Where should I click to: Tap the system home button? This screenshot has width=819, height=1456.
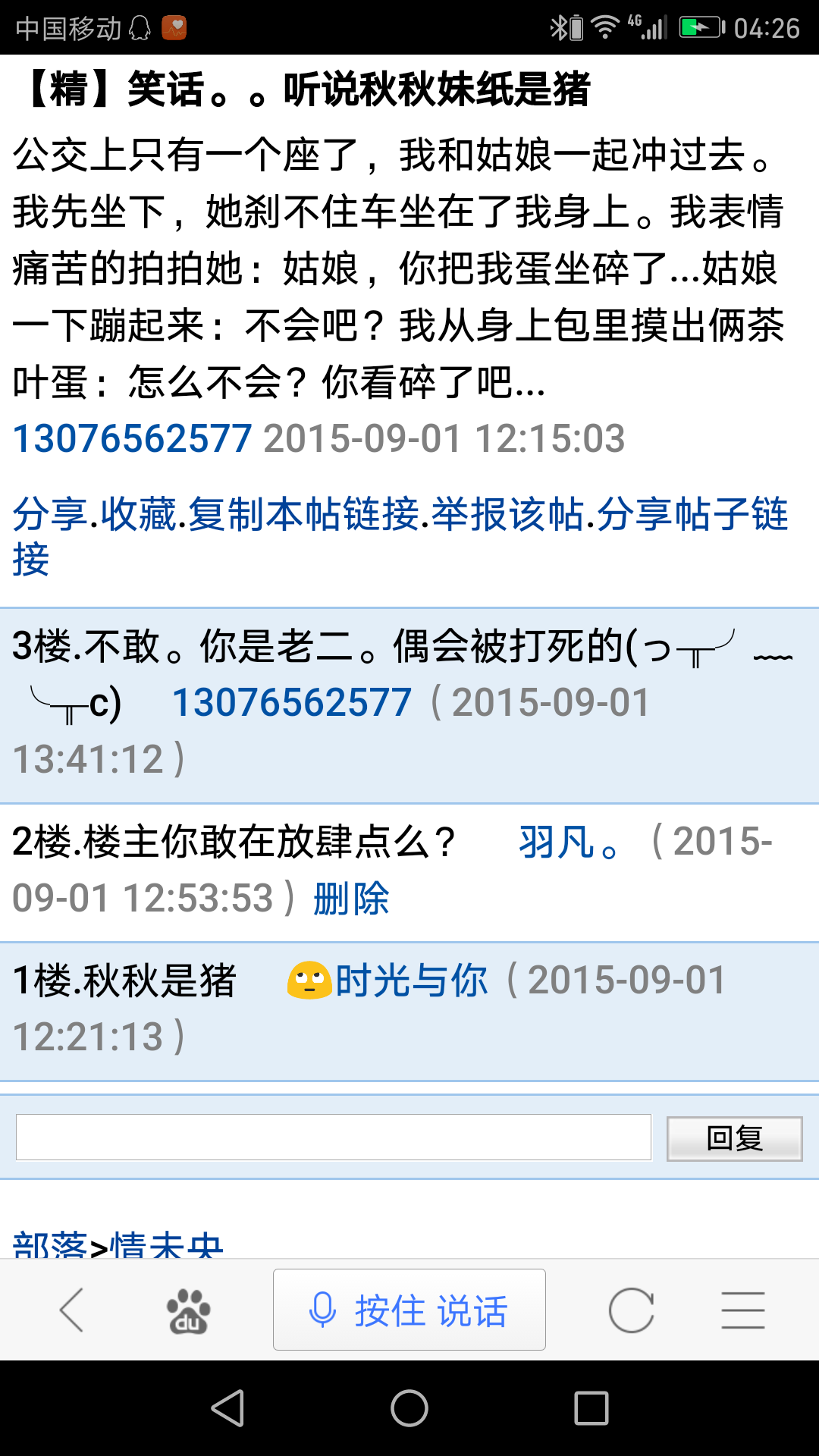point(409,1408)
